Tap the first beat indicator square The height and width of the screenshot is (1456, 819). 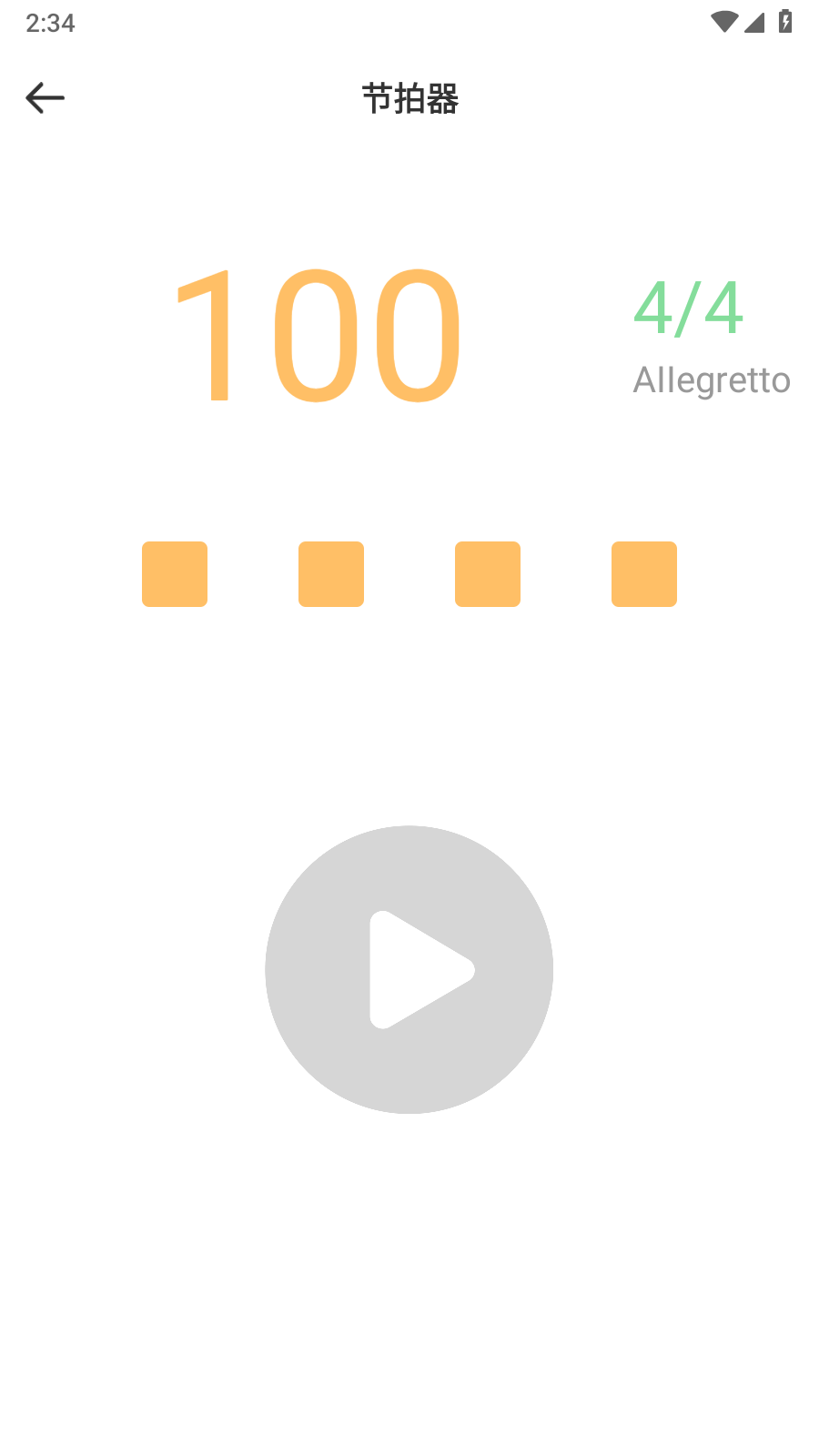click(174, 574)
